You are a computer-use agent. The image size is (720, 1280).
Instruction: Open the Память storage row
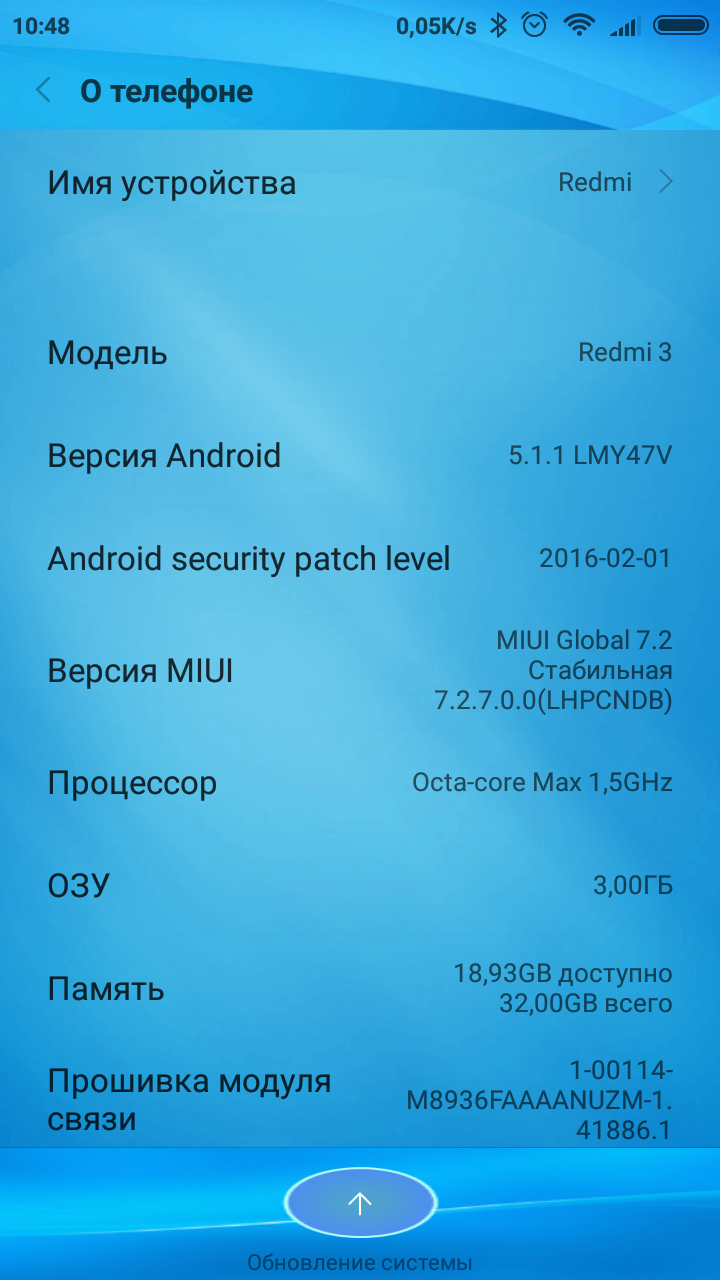(x=360, y=988)
